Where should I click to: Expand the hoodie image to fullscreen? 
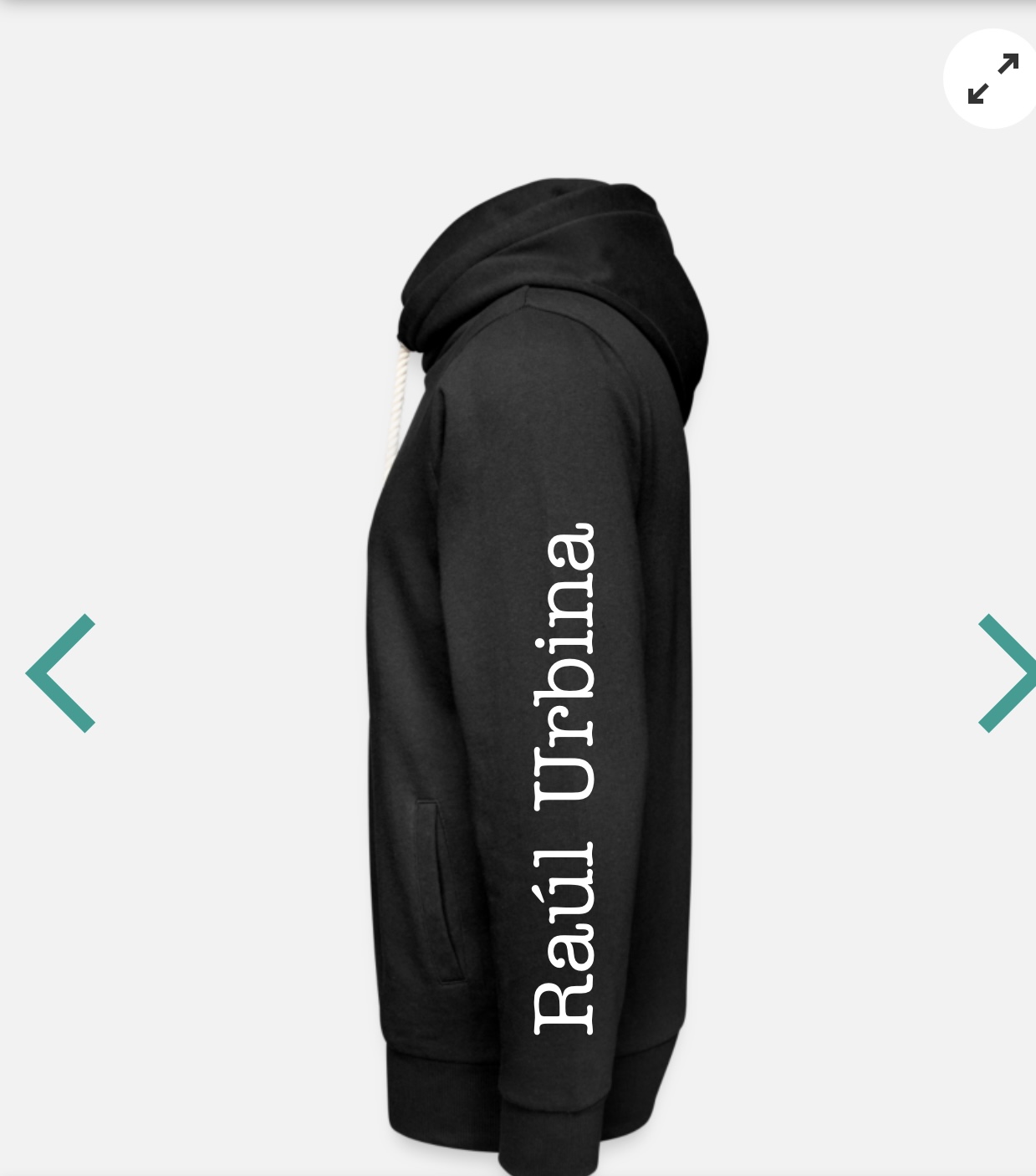coord(992,79)
